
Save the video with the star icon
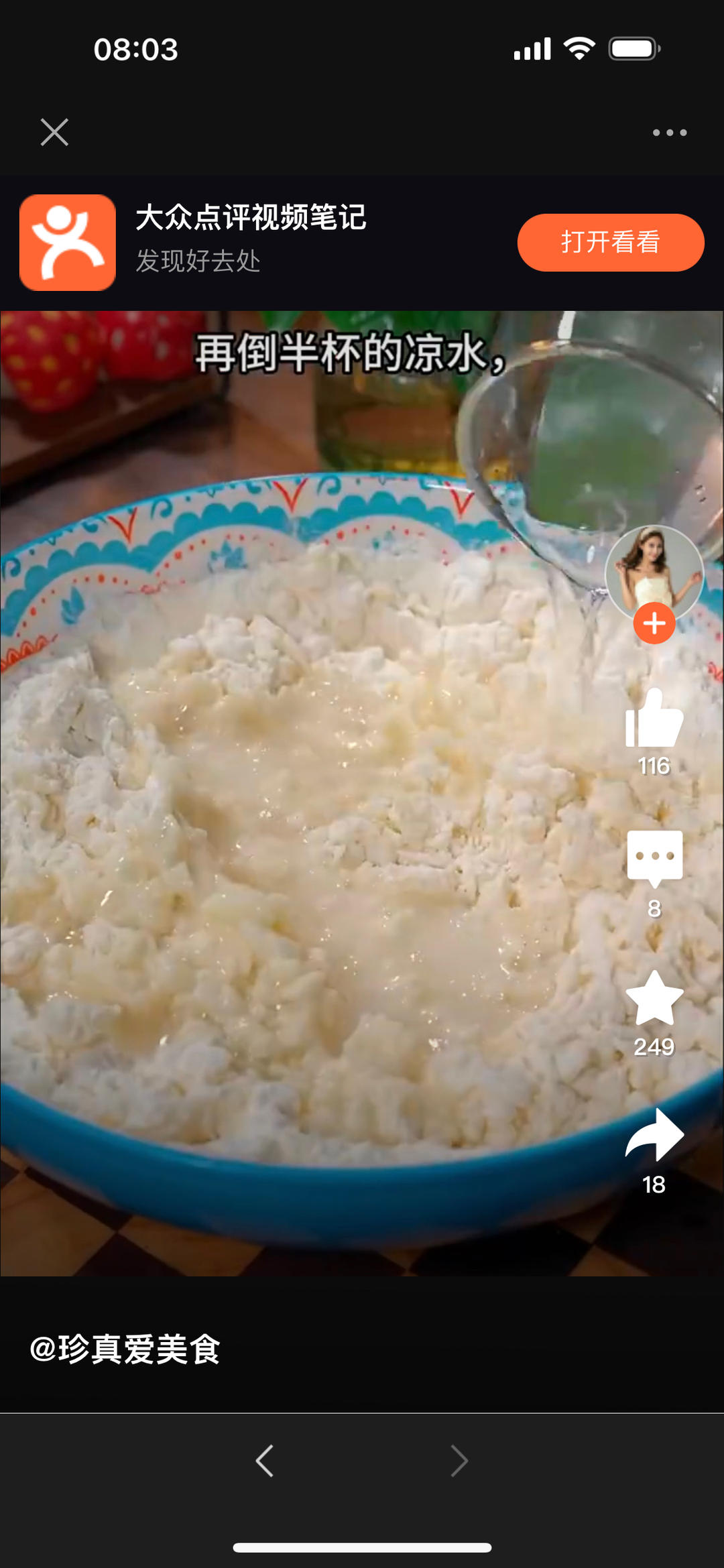pos(654,998)
